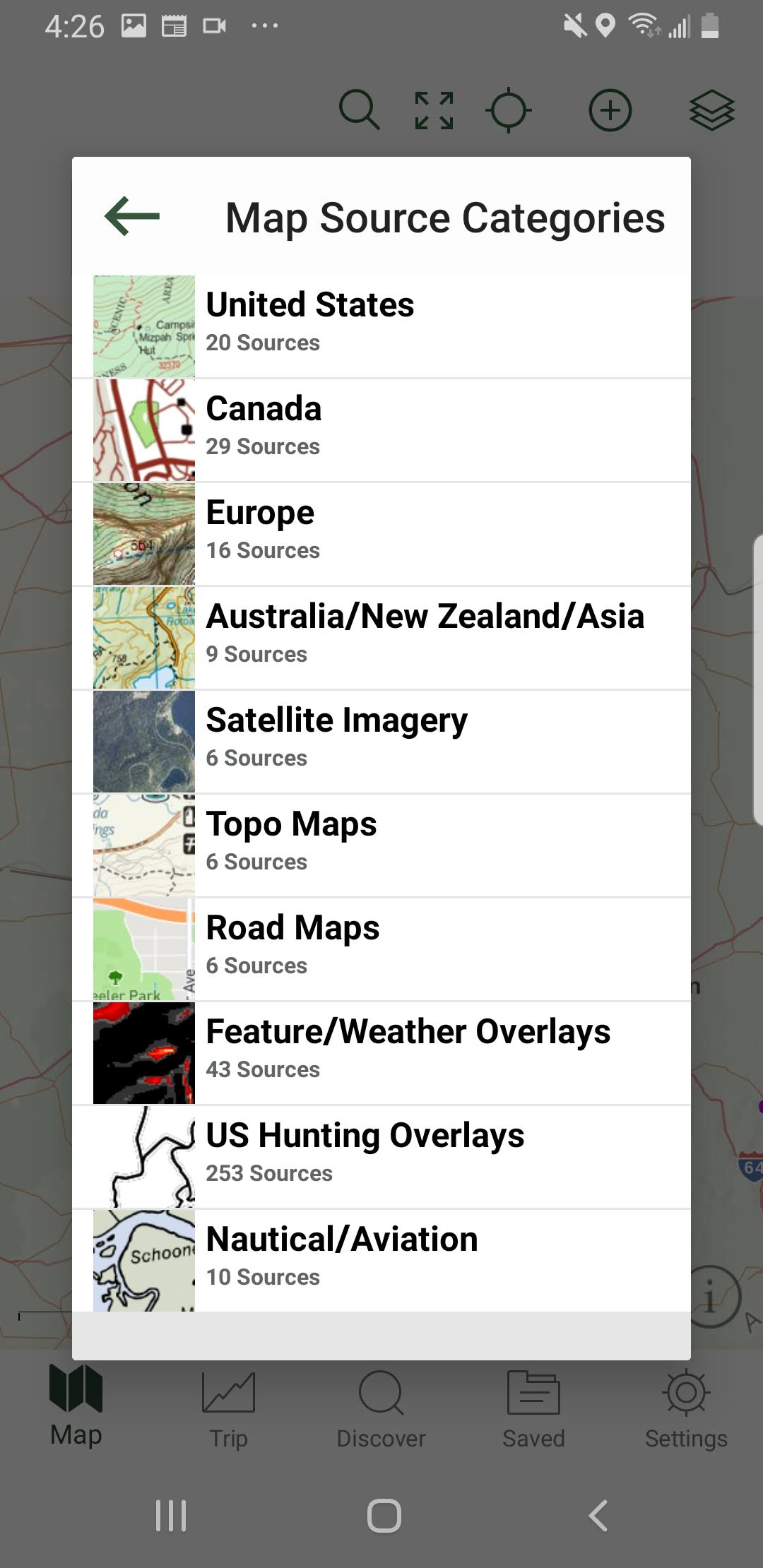Browse Feature/Weather Overlays
Image resolution: width=763 pixels, height=1568 pixels.
(x=381, y=1053)
